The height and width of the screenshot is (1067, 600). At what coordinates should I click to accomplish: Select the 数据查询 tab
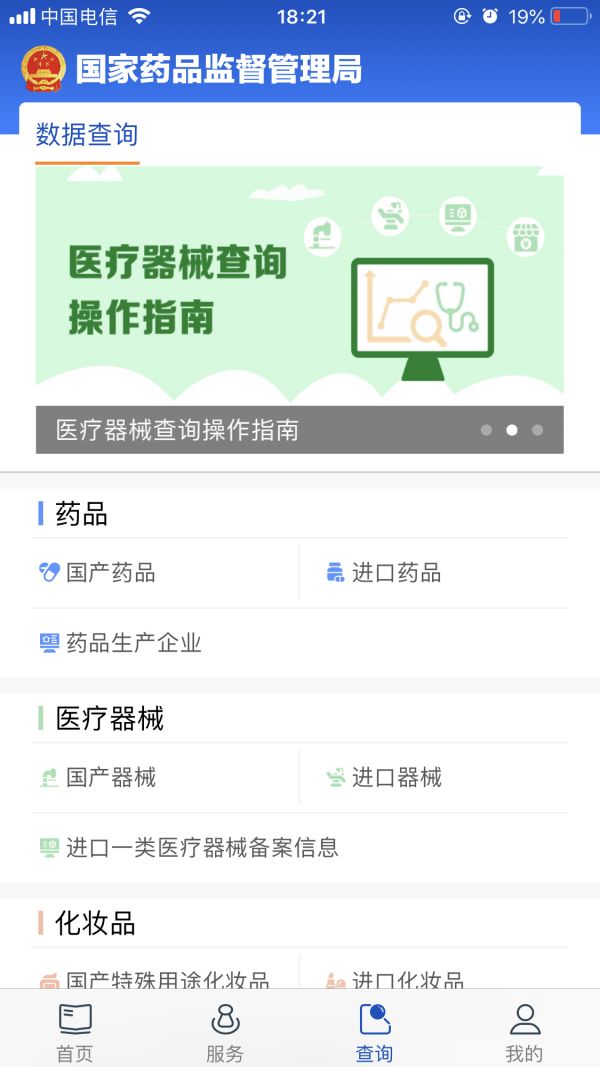87,135
